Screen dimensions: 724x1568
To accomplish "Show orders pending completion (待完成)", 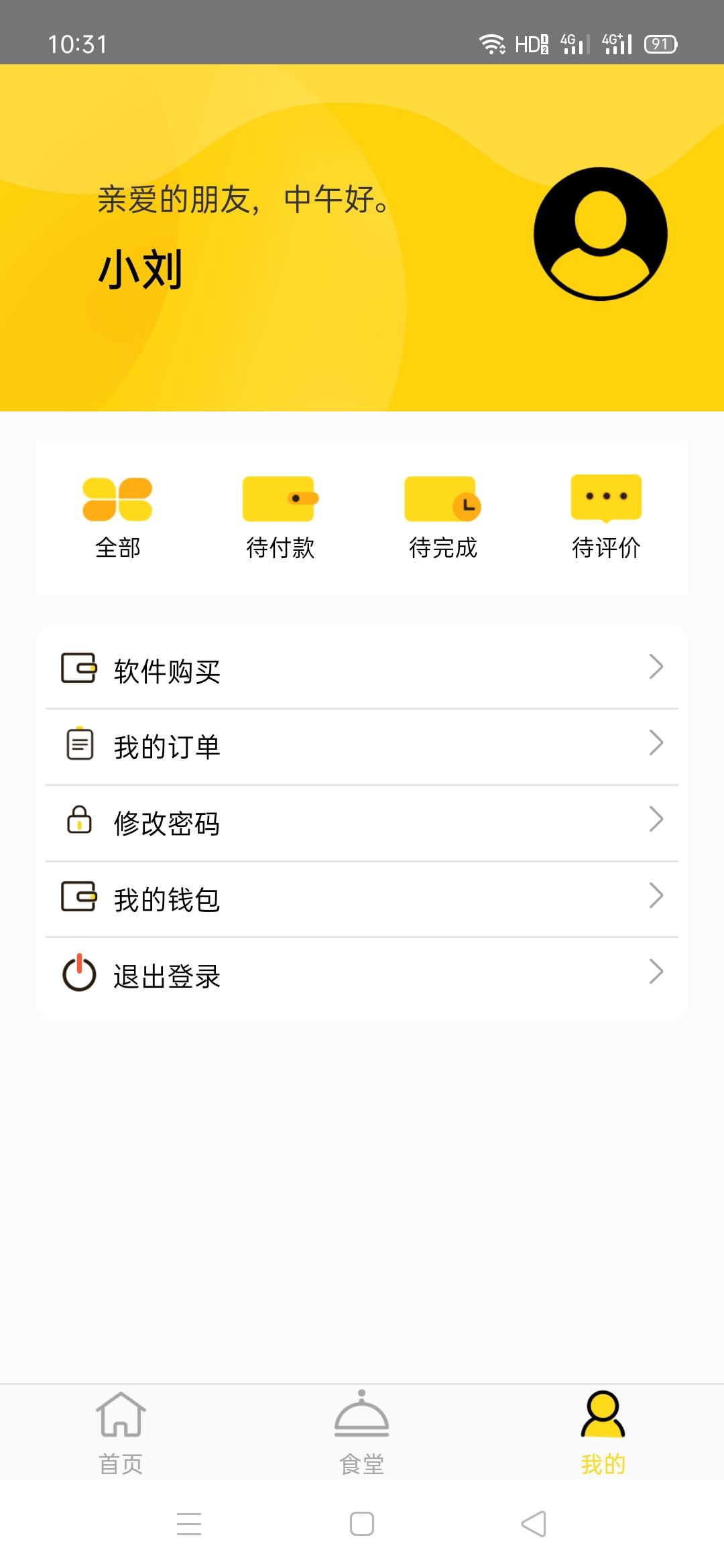I will [443, 517].
